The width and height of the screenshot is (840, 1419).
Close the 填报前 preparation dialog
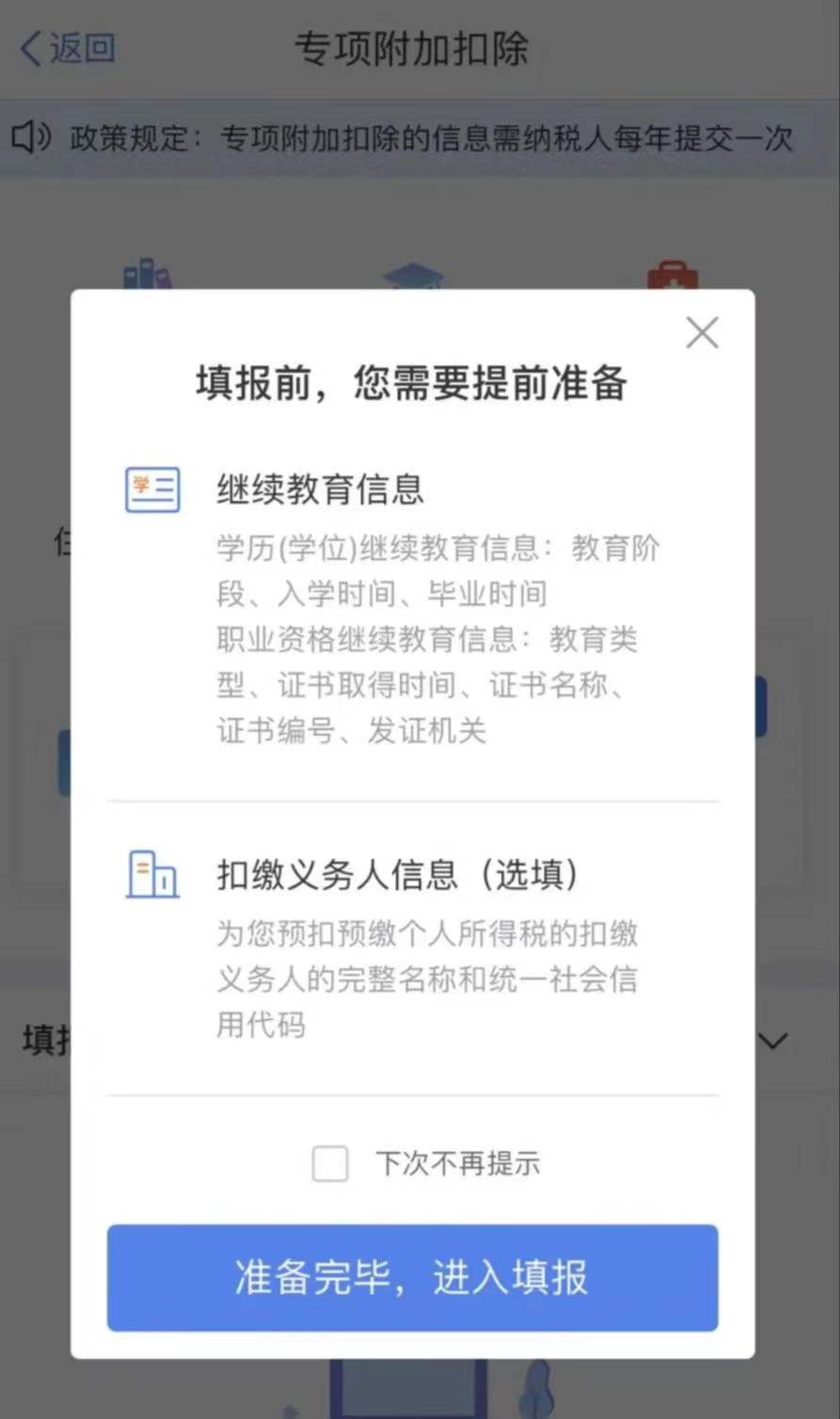(x=702, y=333)
